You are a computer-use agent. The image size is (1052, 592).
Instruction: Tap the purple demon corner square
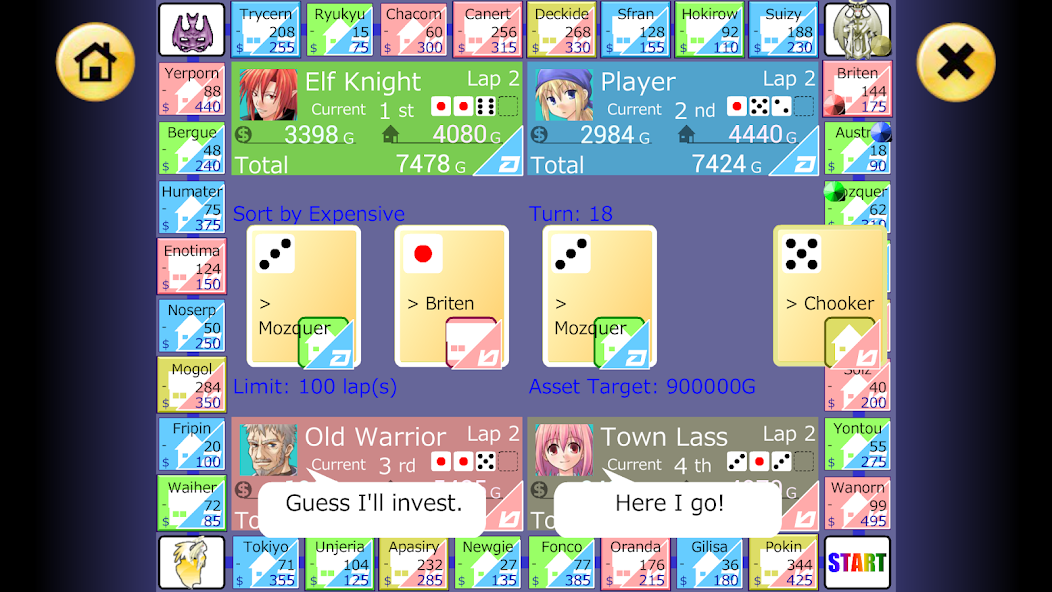pos(191,30)
